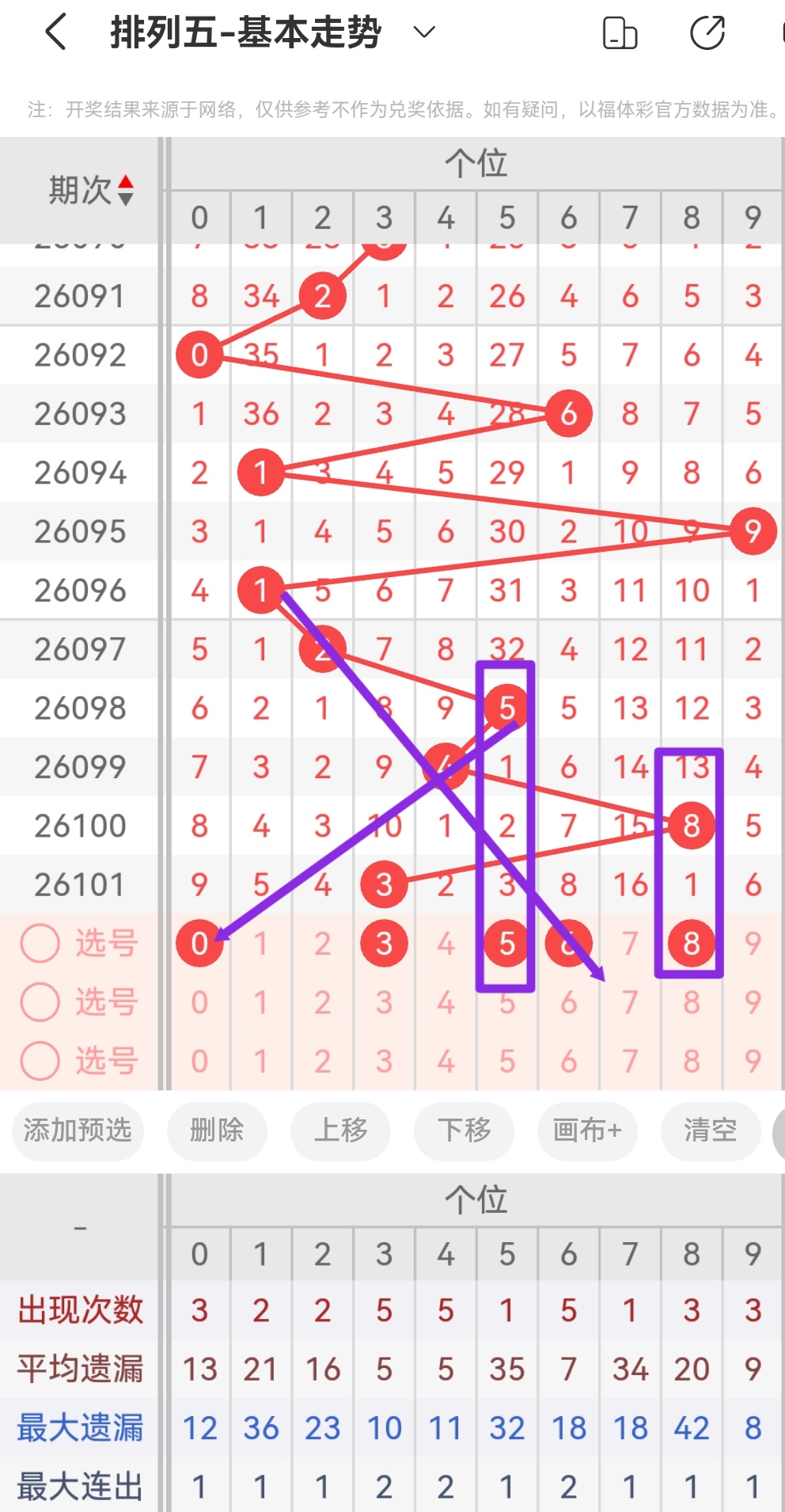Screen dimensions: 785x1512
Task: Tap the circled 0 in the first 选号 row
Action: pos(199,943)
